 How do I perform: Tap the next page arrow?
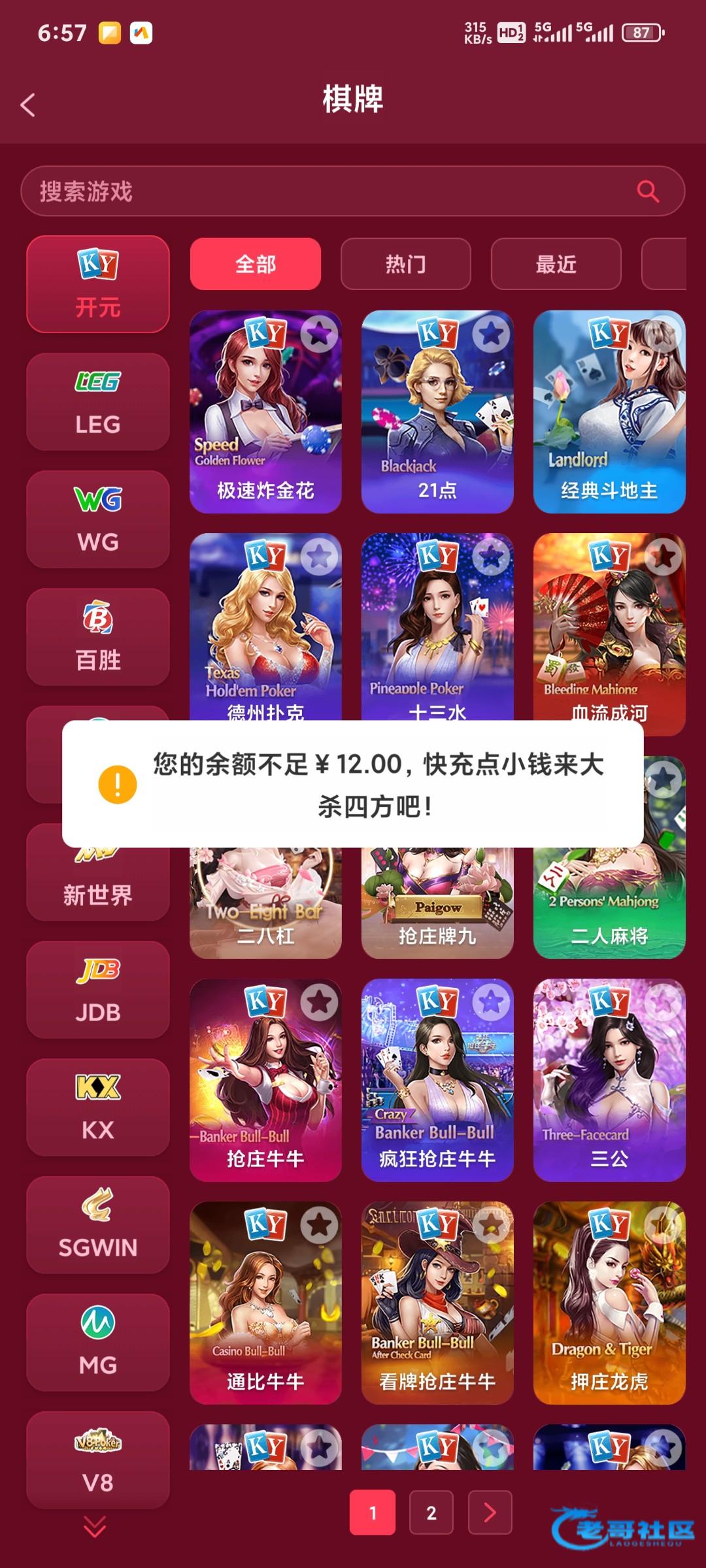click(490, 1512)
